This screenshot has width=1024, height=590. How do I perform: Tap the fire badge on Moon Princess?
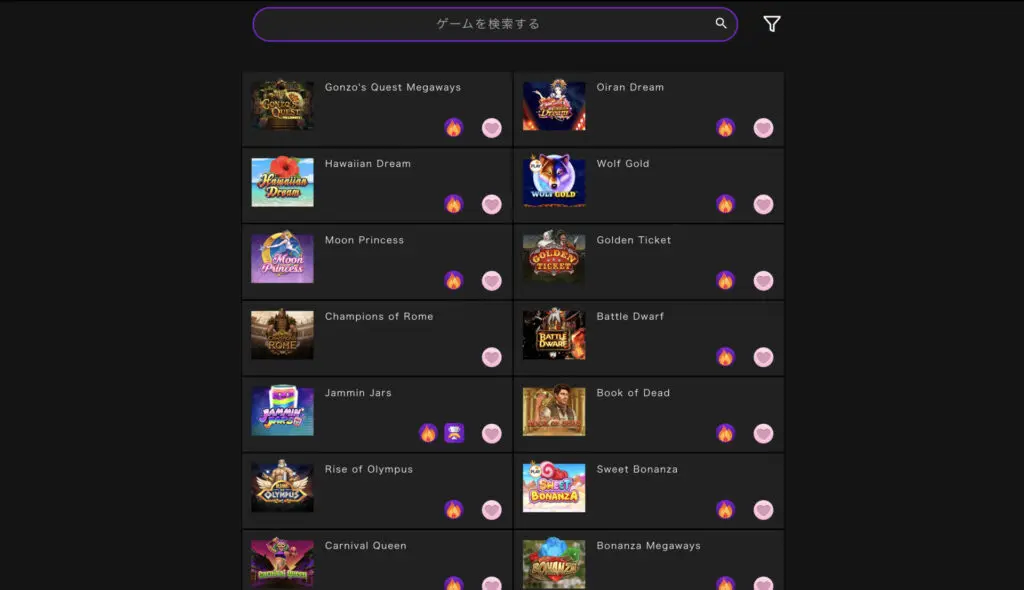pyautogui.click(x=454, y=280)
